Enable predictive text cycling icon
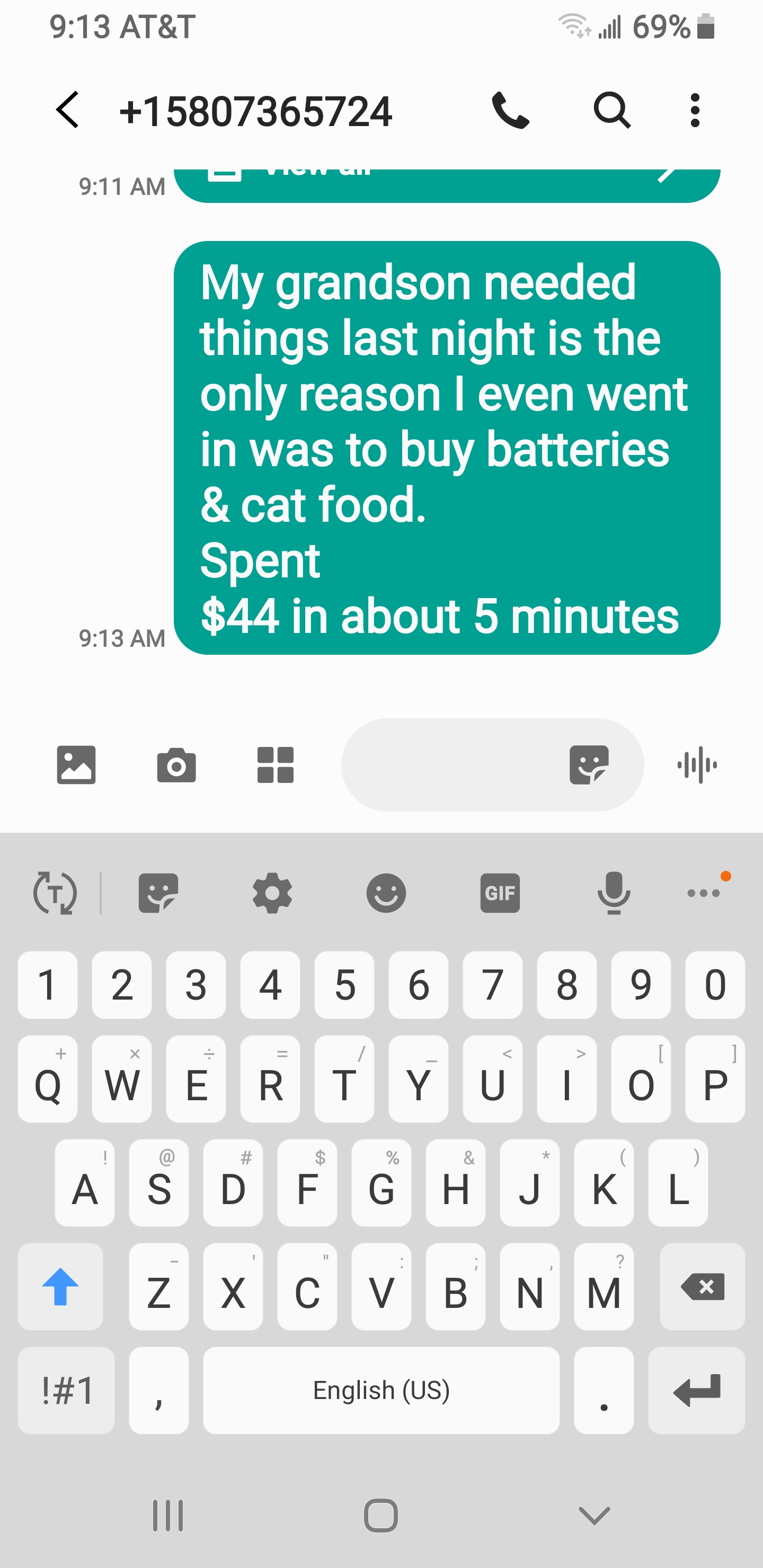The width and height of the screenshot is (763, 1568). pos(55,894)
